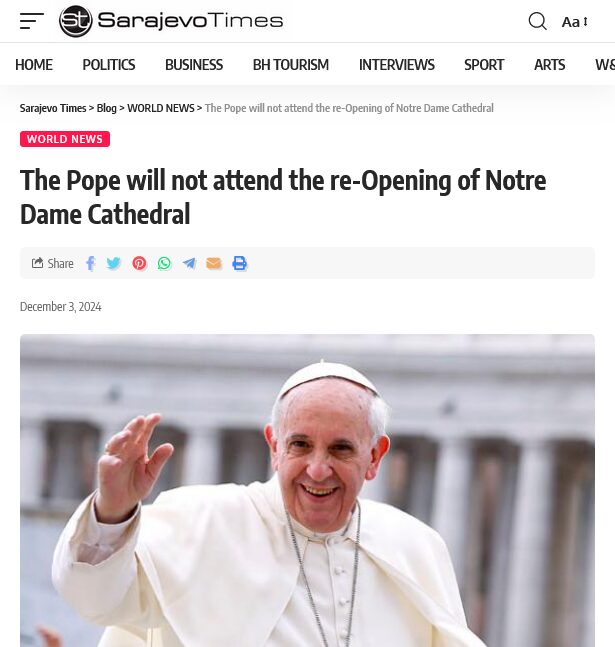Share the article on Twitter
The height and width of the screenshot is (647, 615).
click(114, 263)
